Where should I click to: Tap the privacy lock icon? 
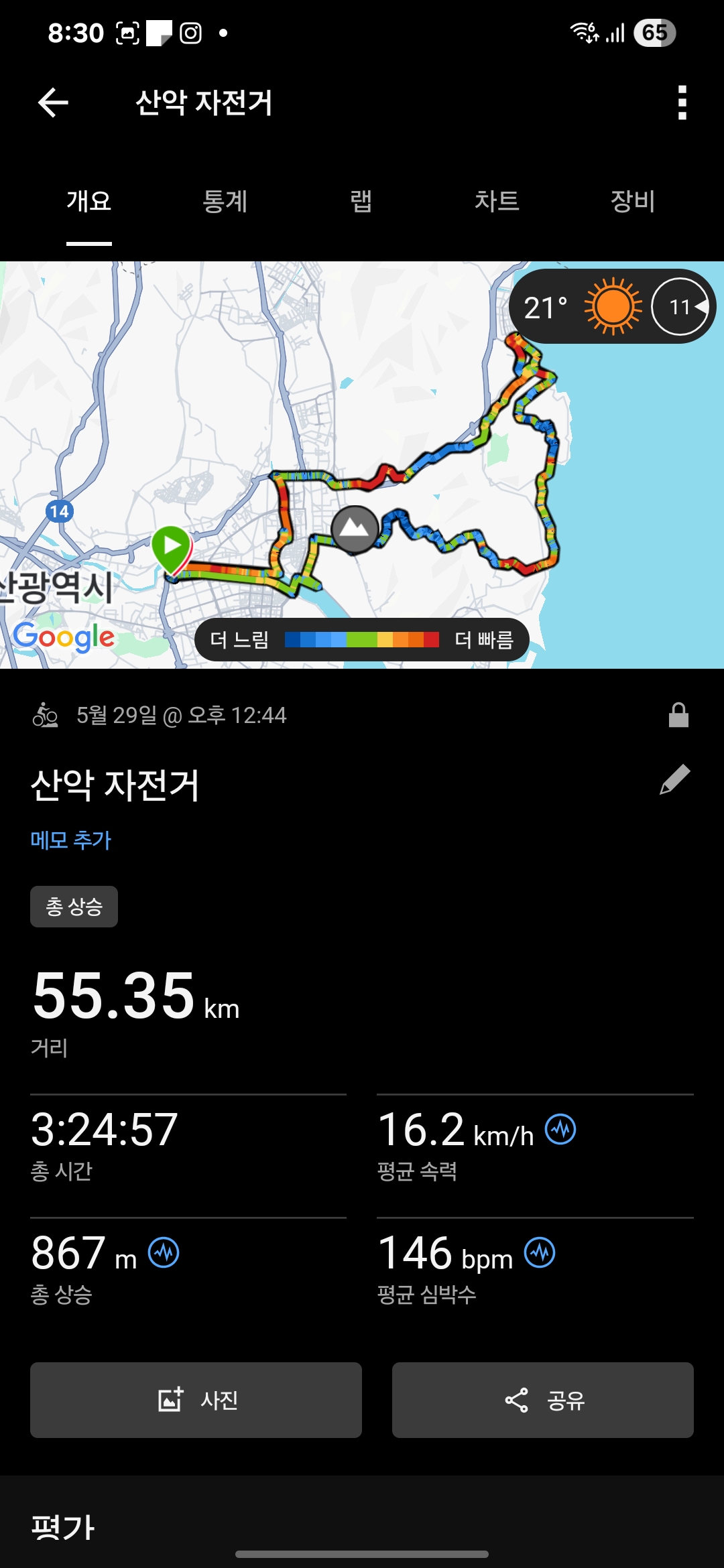[678, 715]
